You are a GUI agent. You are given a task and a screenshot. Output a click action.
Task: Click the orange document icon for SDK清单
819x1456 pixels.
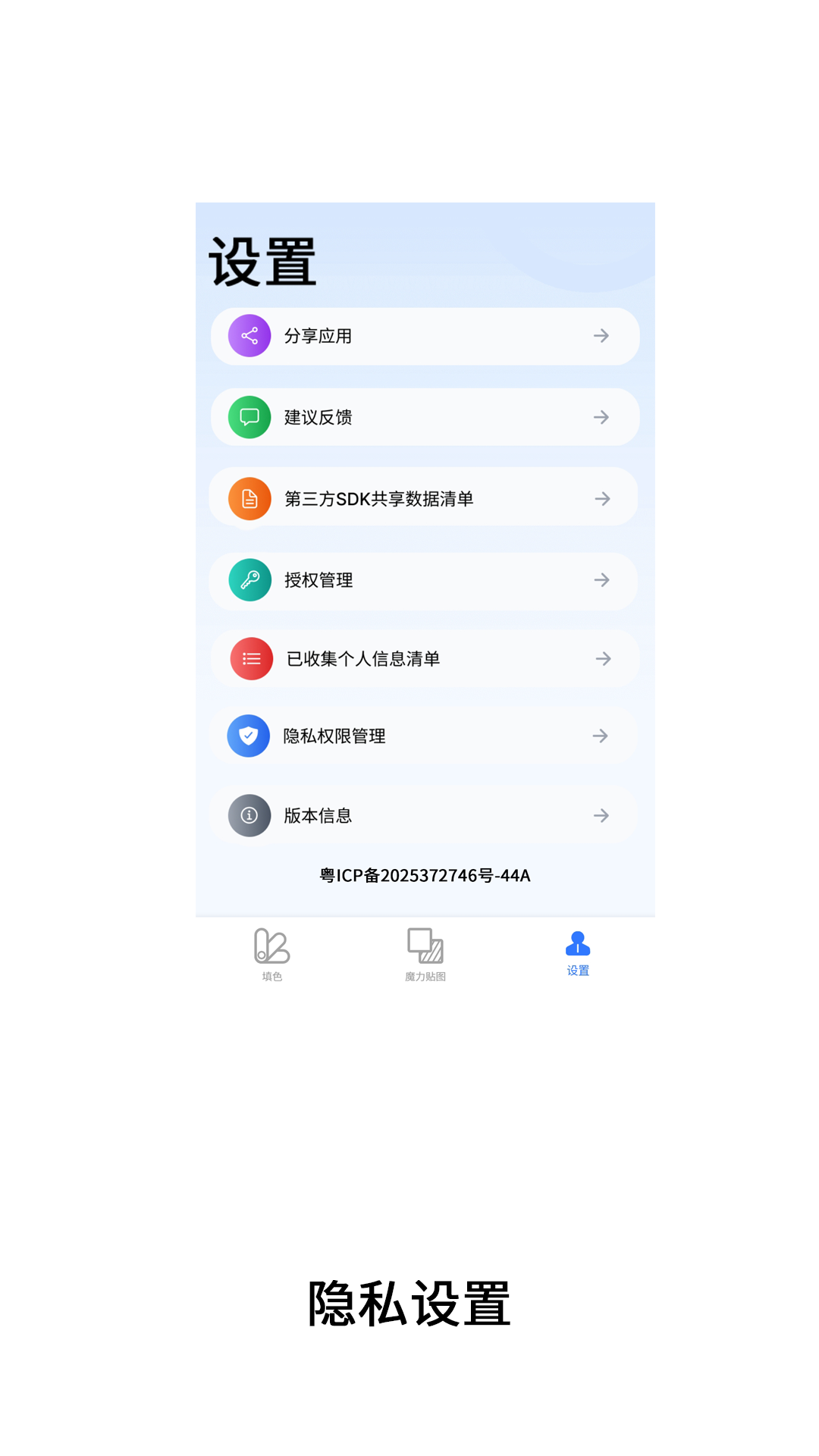pyautogui.click(x=249, y=498)
